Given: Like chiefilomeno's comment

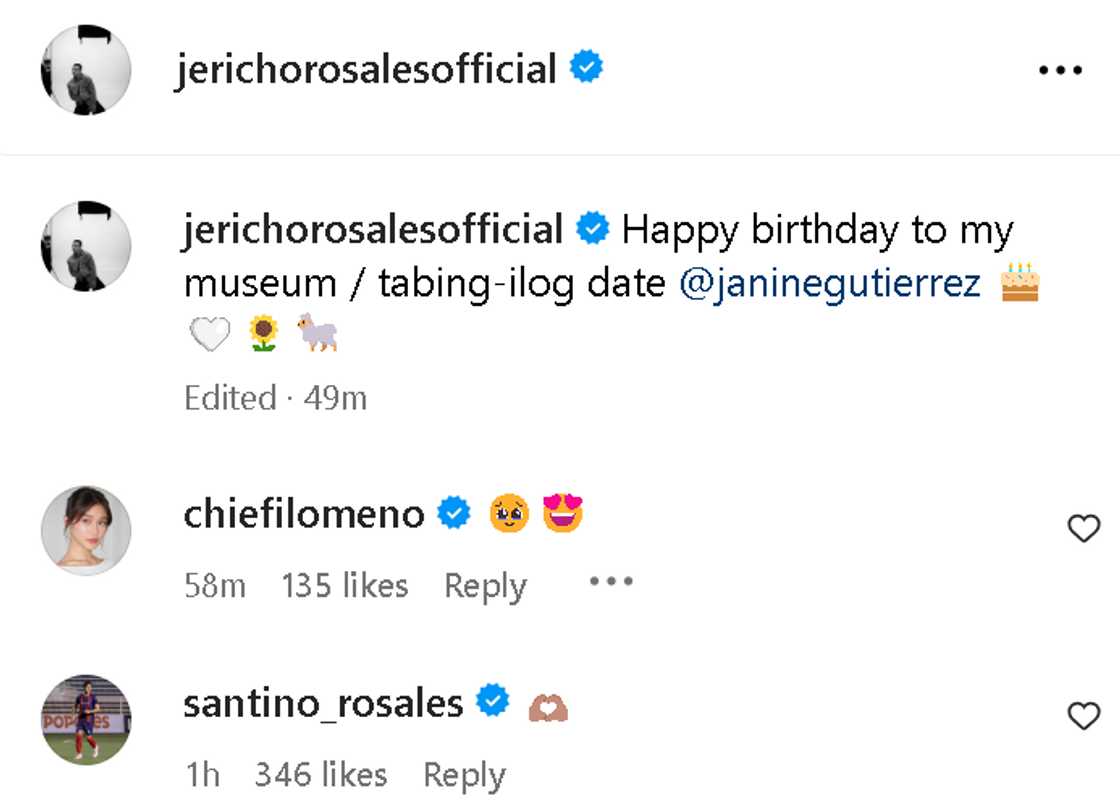Looking at the screenshot, I should point(1084,528).
